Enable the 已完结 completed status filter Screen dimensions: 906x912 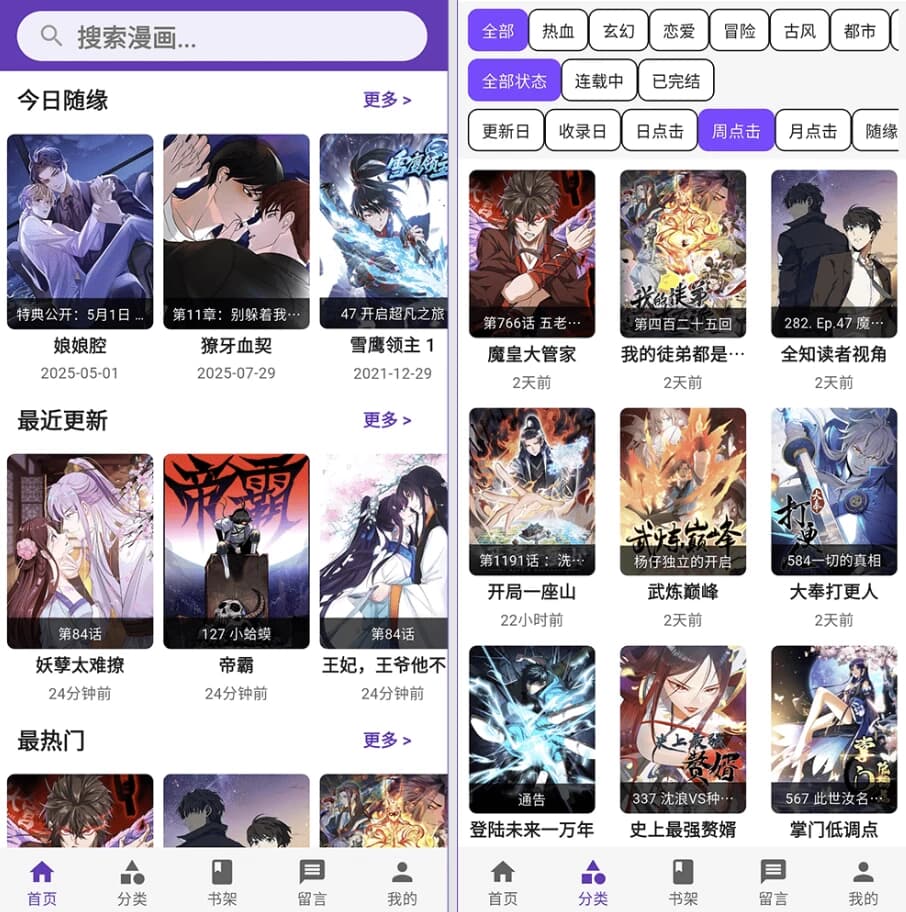tap(674, 80)
